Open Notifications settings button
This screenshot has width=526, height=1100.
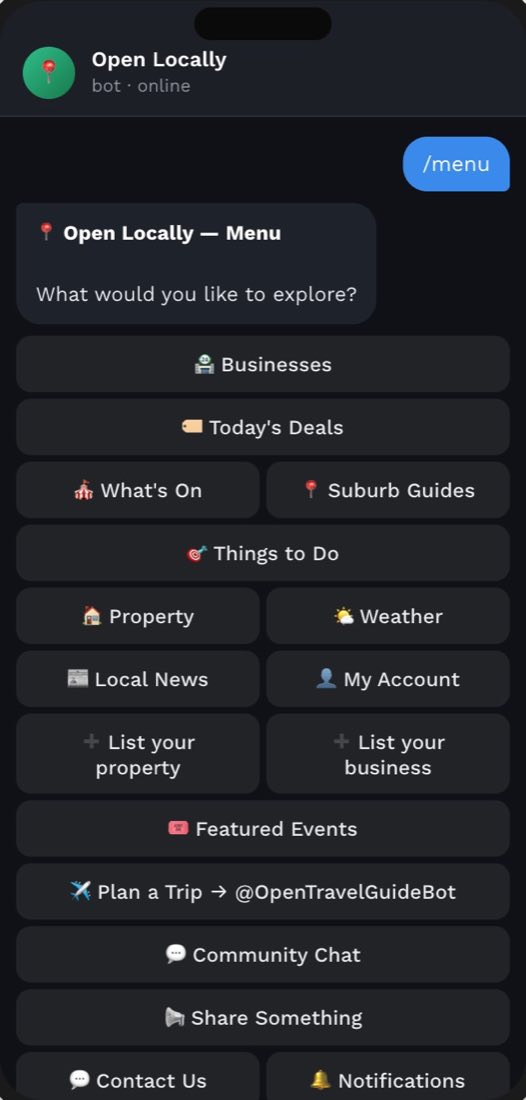[x=388, y=1076]
